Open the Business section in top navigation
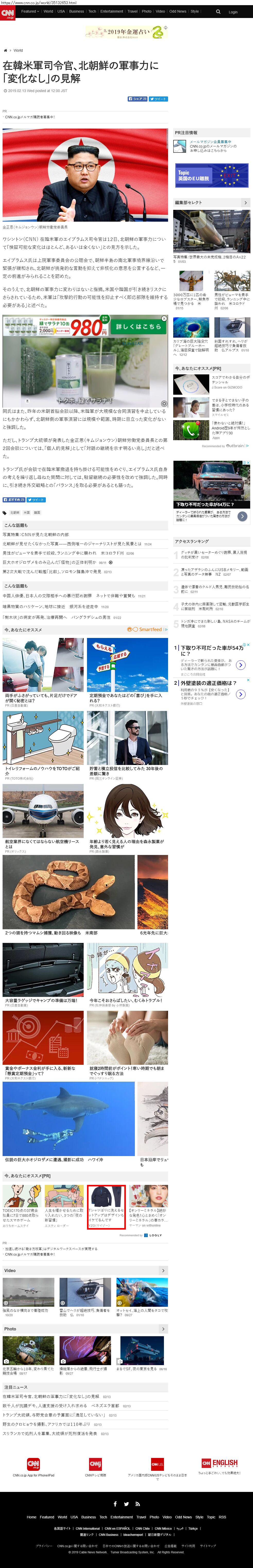The image size is (253, 1568). pyautogui.click(x=76, y=11)
